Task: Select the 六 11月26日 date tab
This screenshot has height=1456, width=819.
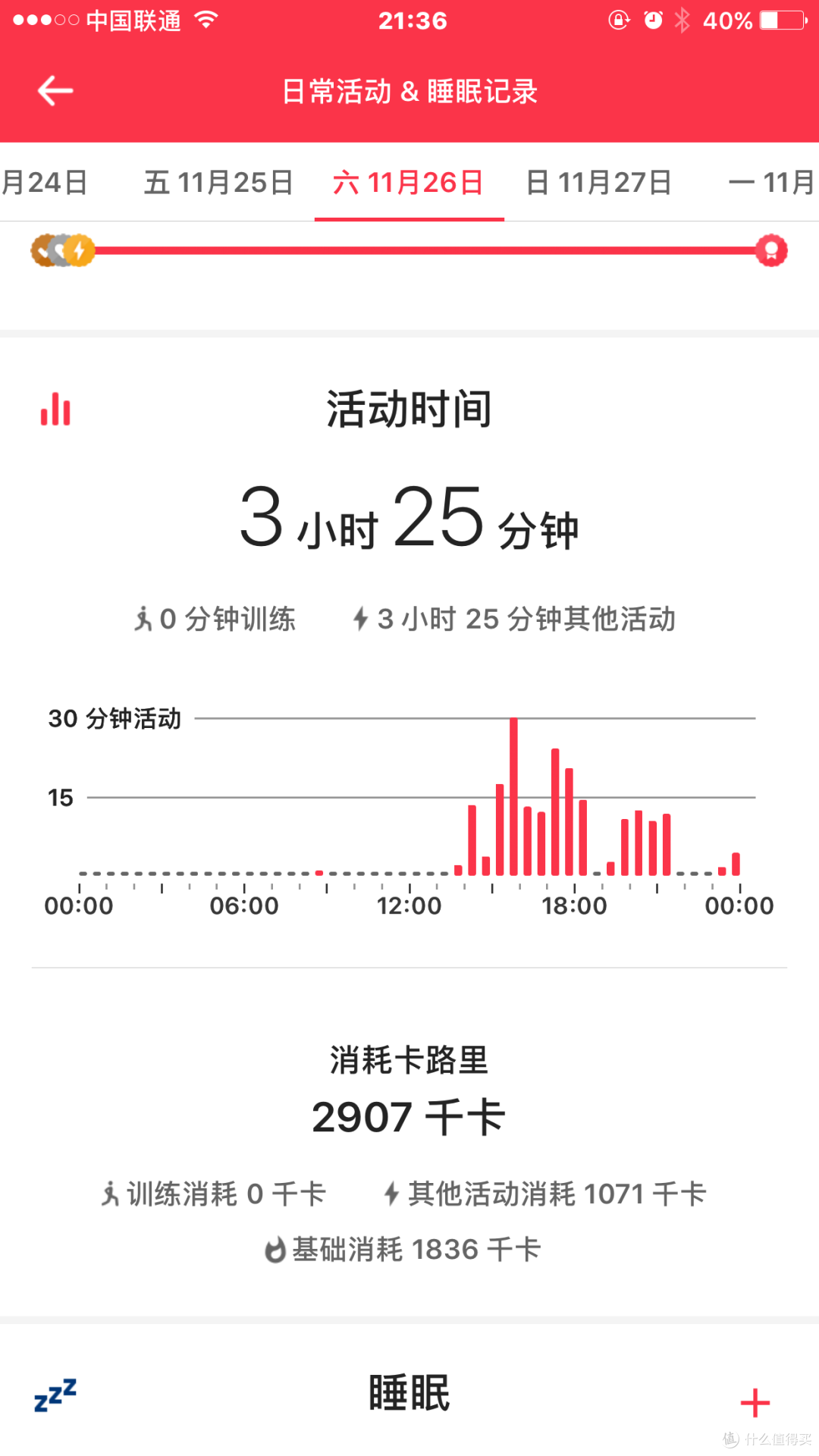Action: (409, 183)
